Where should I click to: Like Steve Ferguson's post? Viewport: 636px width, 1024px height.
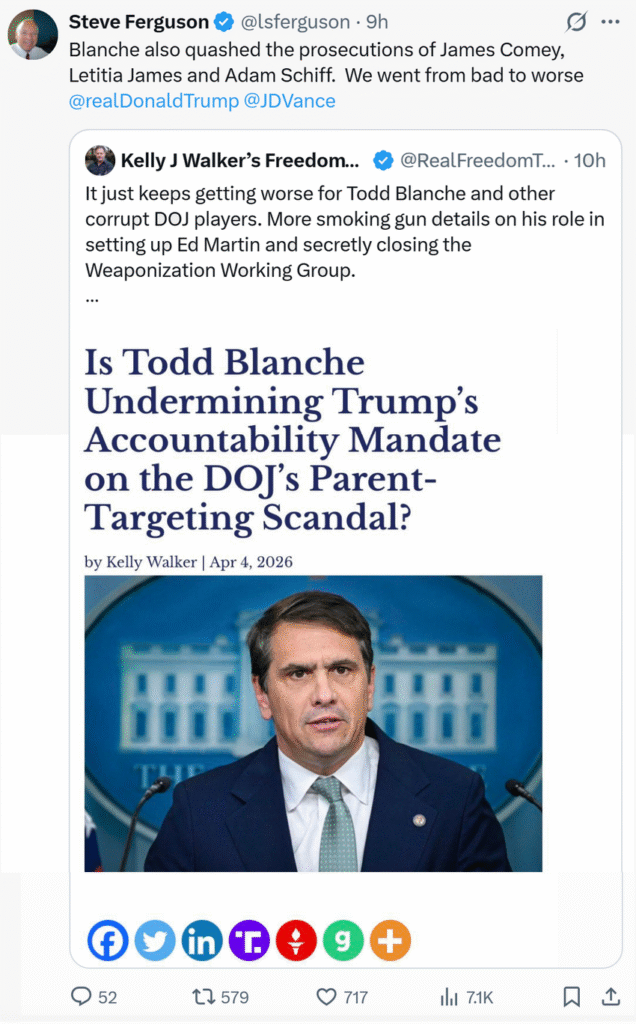click(x=326, y=996)
